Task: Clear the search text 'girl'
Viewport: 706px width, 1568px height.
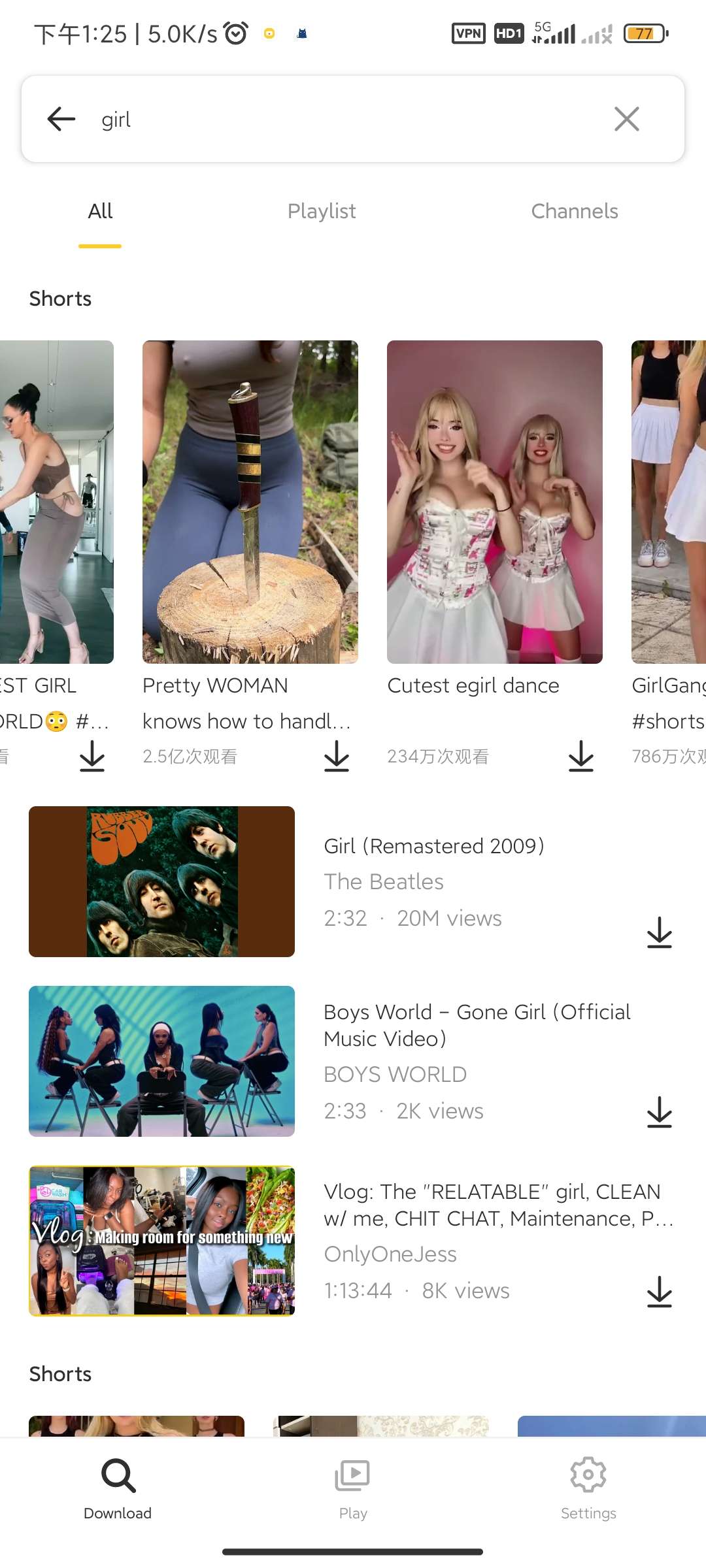Action: [x=626, y=119]
